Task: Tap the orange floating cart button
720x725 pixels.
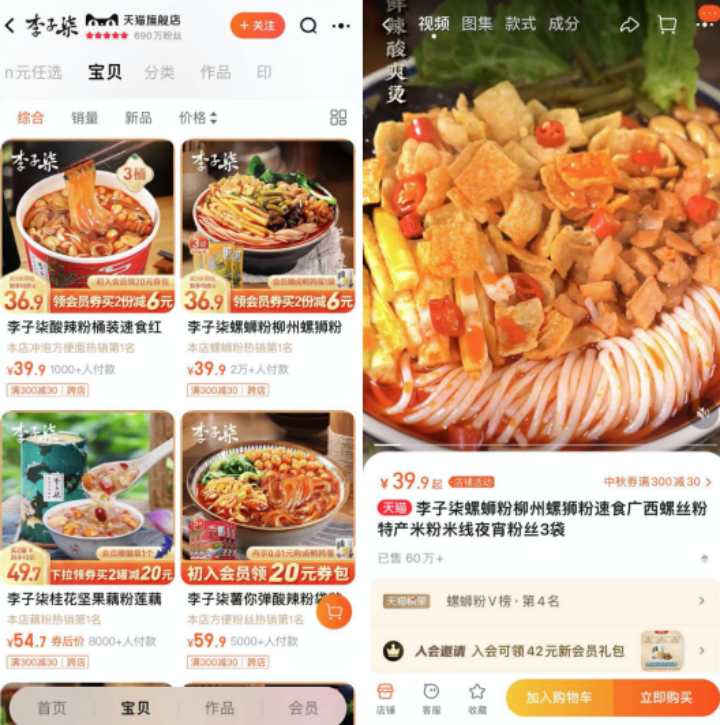Action: [x=333, y=611]
